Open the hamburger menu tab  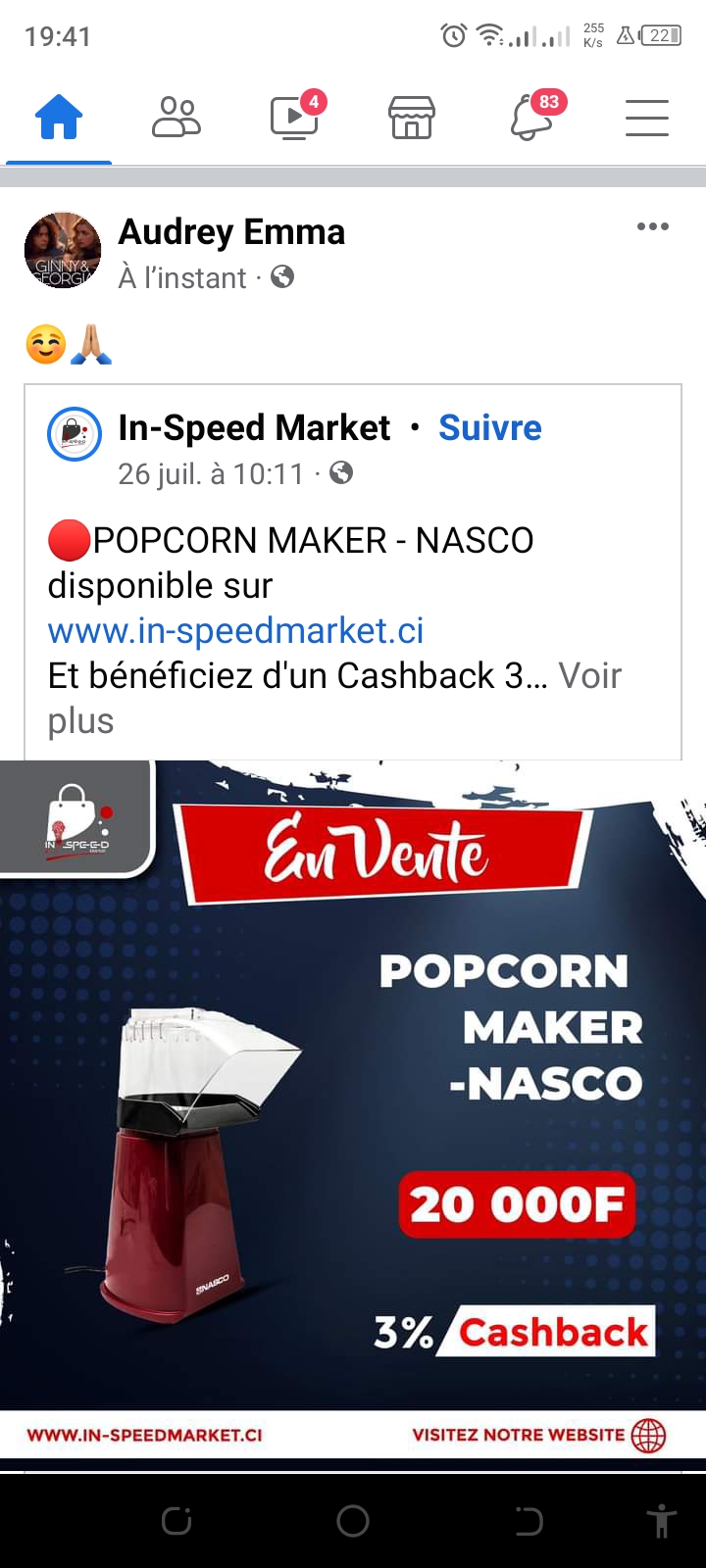pos(647,119)
